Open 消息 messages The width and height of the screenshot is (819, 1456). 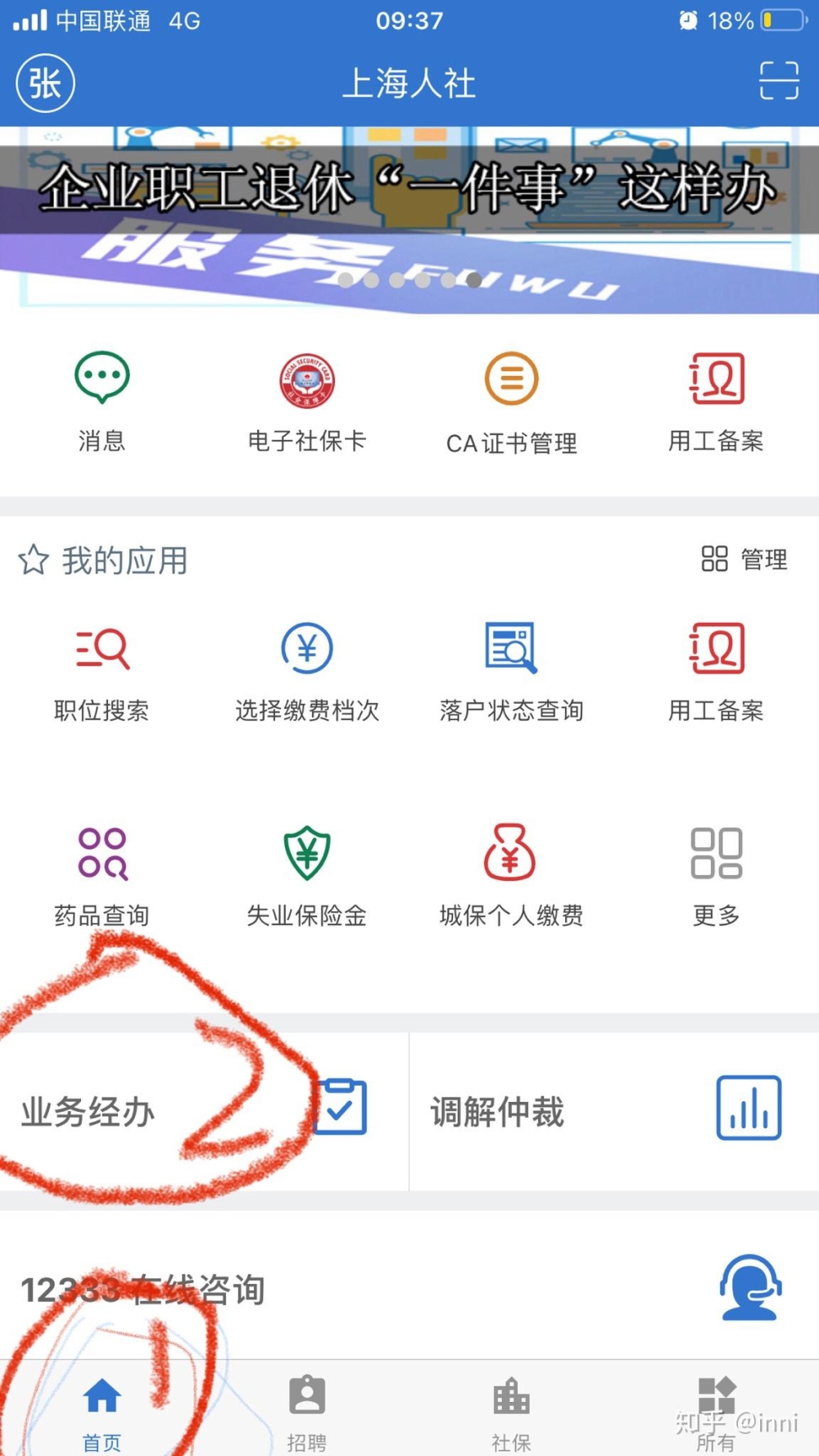pyautogui.click(x=102, y=401)
